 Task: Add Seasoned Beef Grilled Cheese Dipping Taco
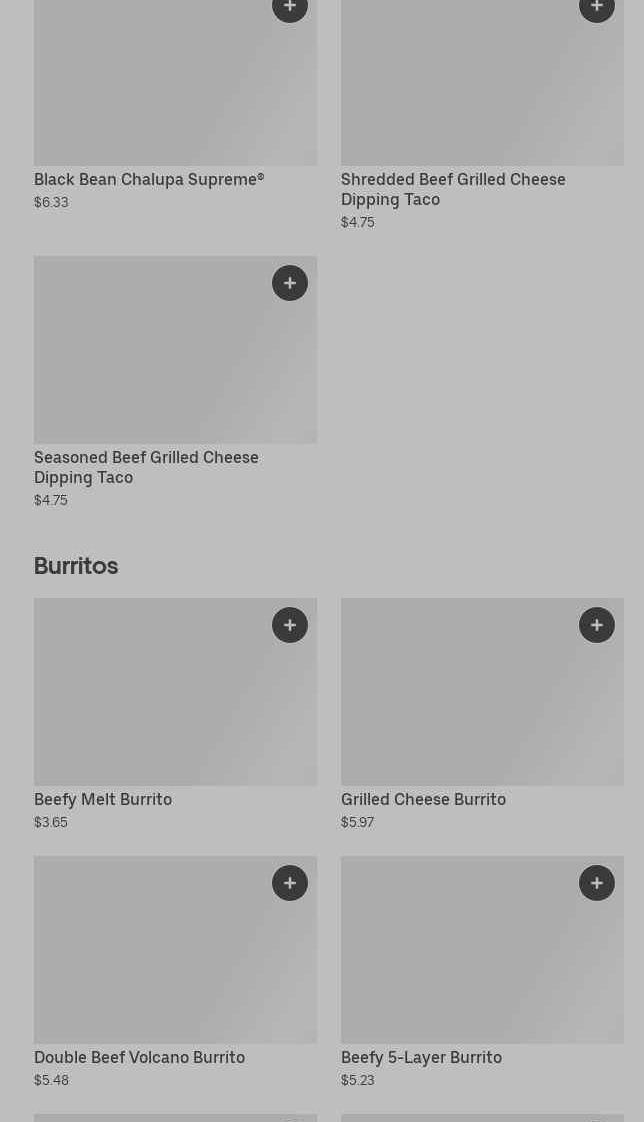point(290,283)
